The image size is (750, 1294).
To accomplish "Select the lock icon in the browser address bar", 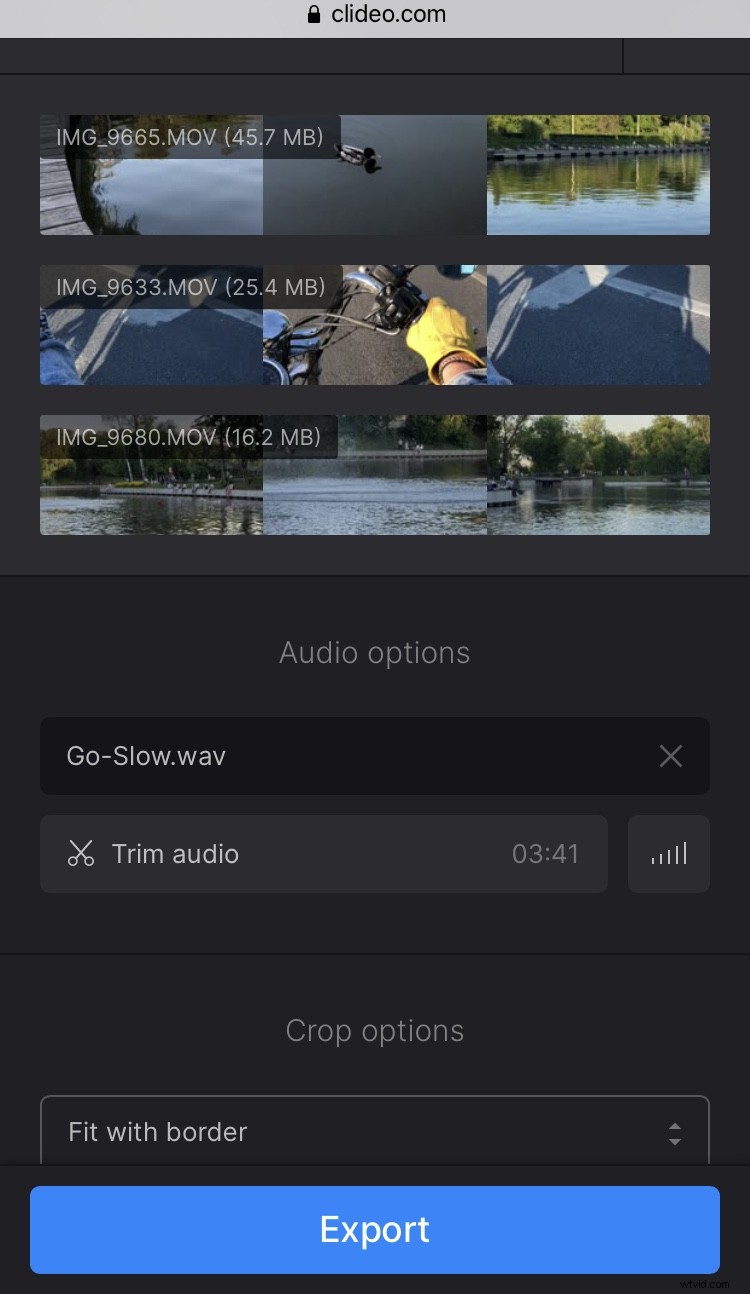I will 313,14.
